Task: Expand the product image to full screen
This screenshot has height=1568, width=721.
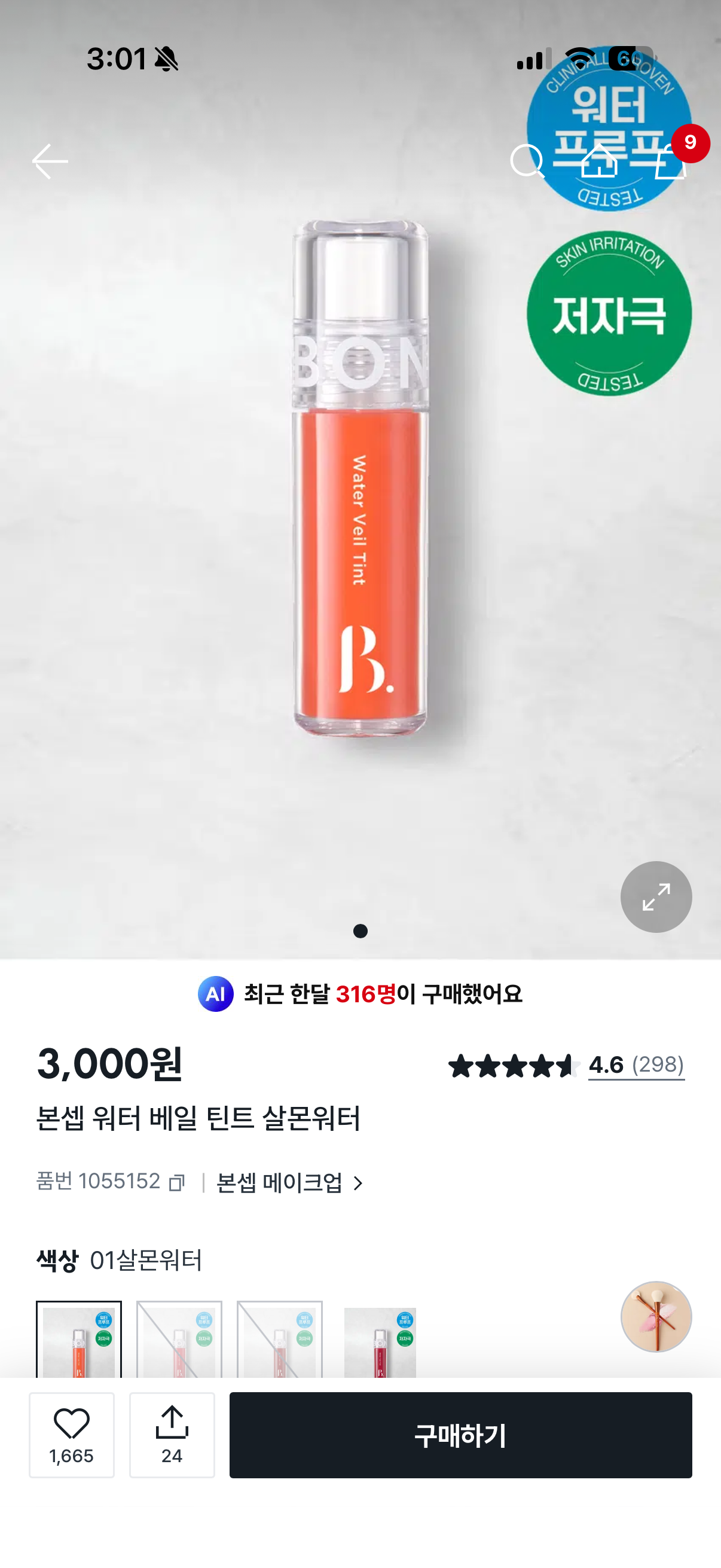Action: tap(656, 896)
